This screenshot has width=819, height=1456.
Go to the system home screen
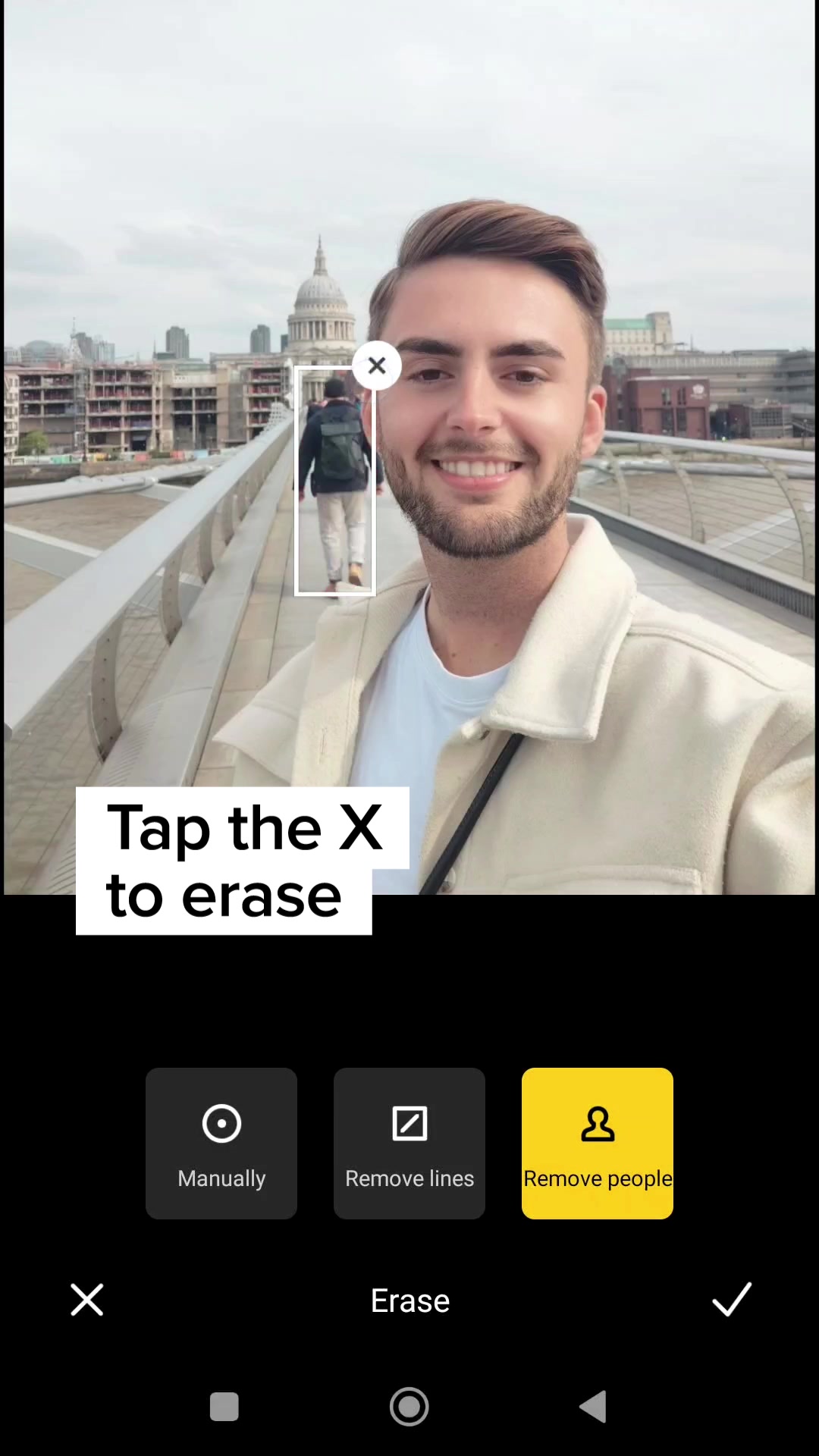pyautogui.click(x=409, y=1407)
